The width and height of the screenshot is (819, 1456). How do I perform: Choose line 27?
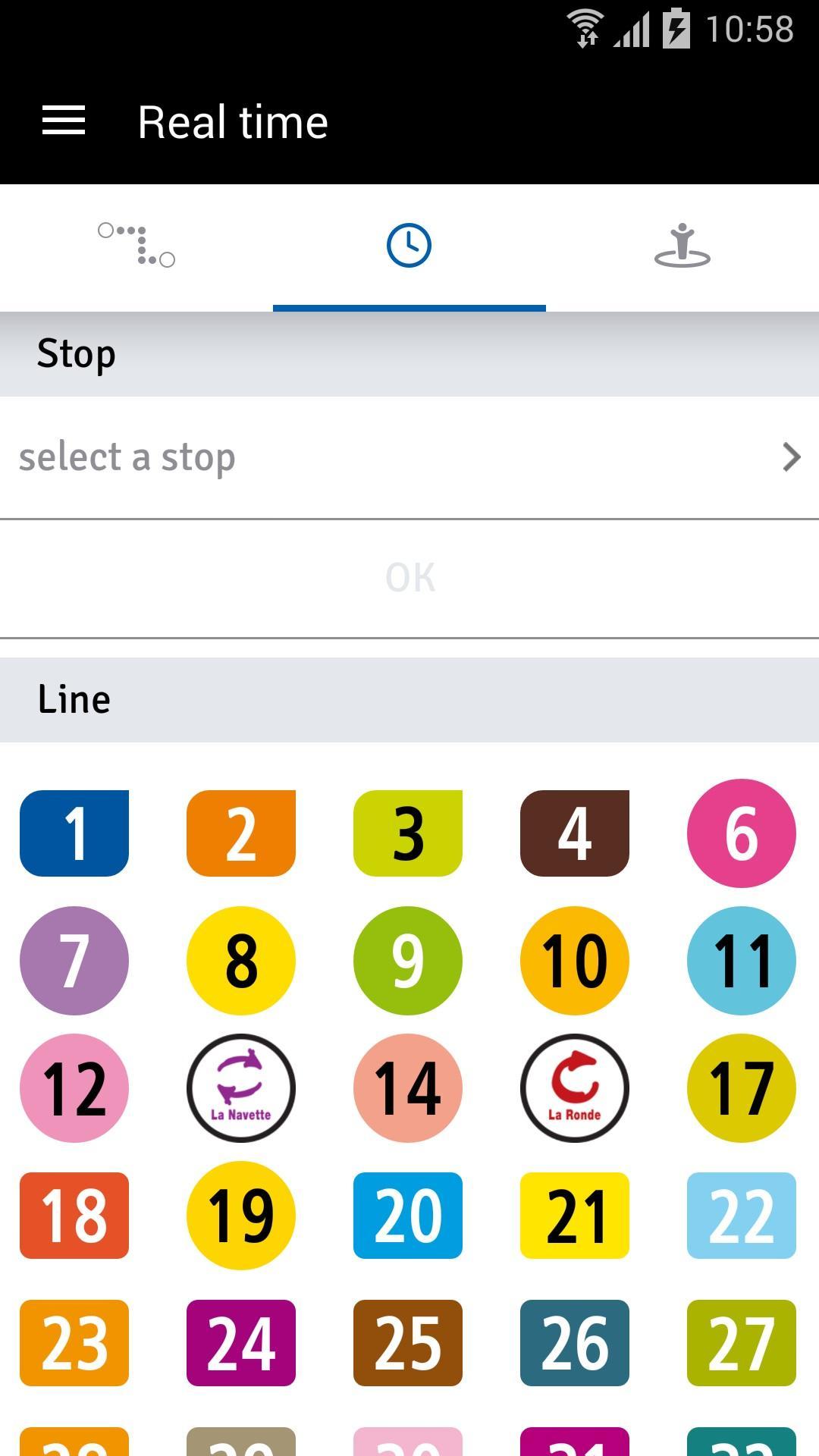click(x=741, y=1342)
